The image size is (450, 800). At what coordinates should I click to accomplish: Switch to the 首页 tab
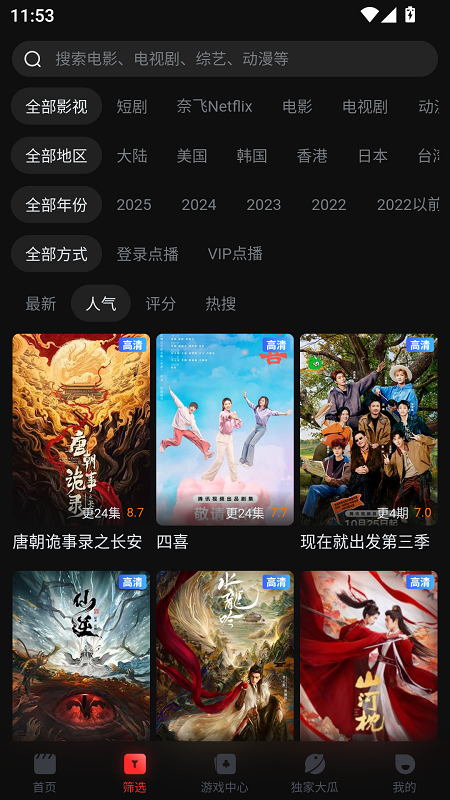(x=45, y=773)
